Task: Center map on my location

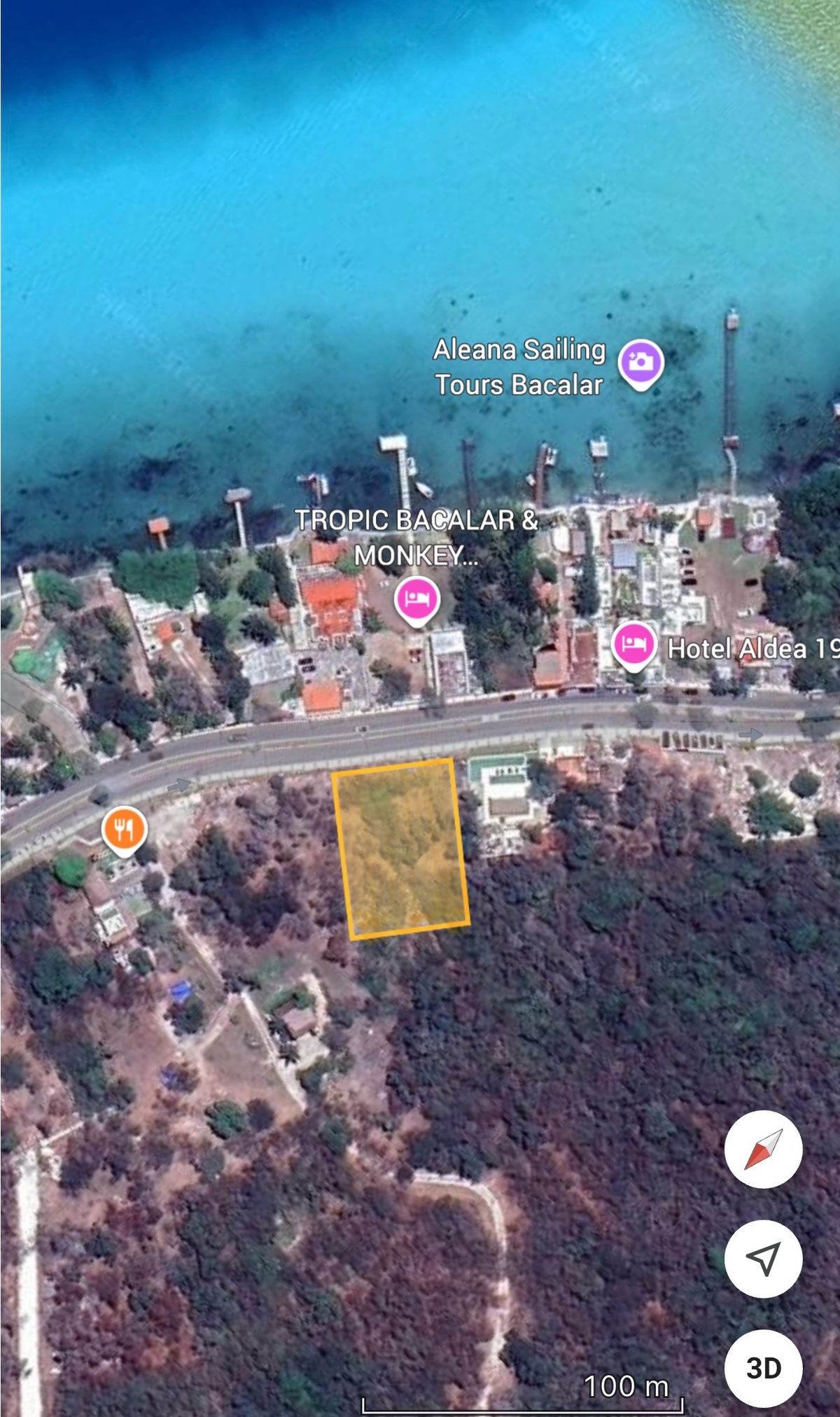Action: (763, 1259)
